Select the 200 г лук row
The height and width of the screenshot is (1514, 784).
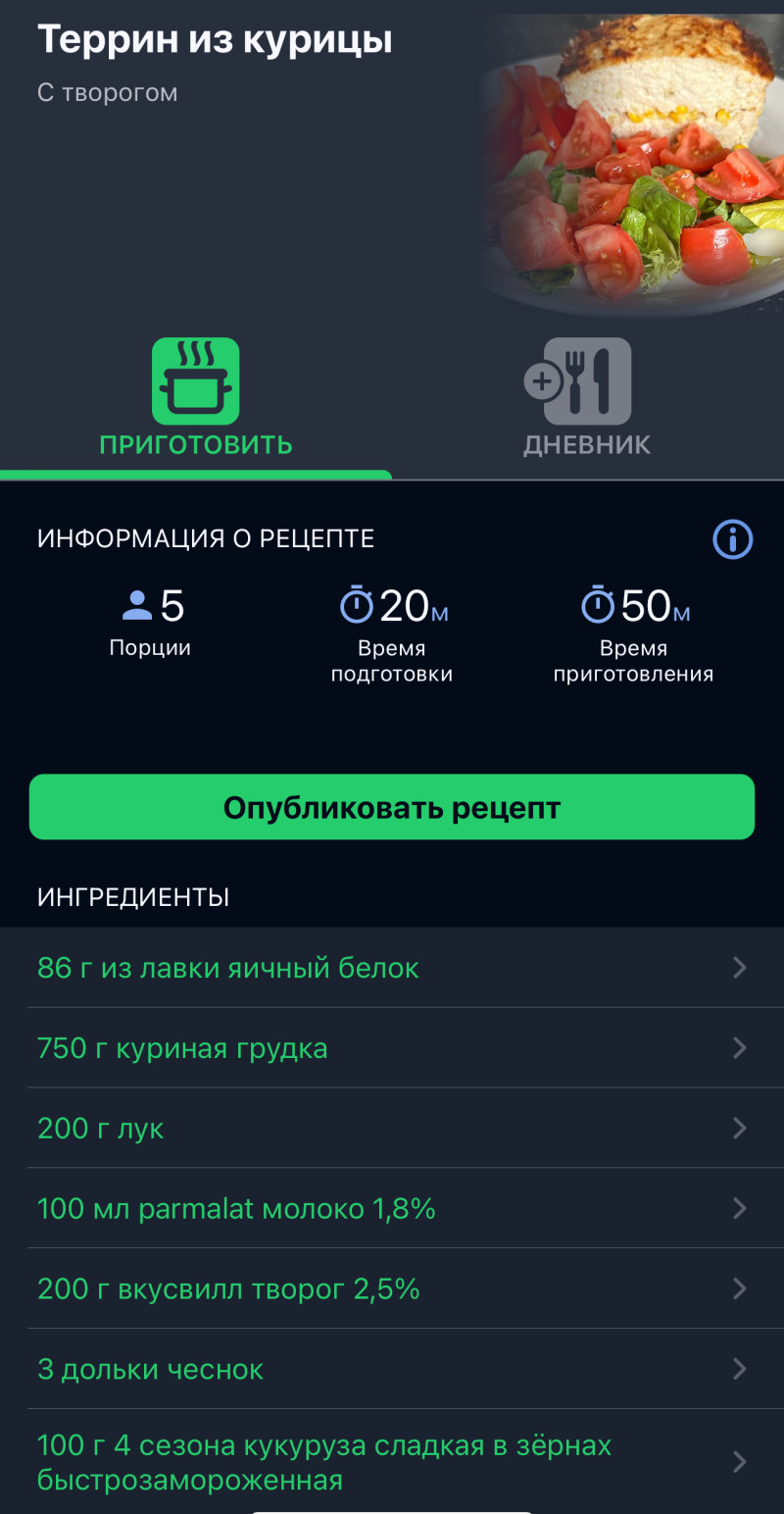click(x=392, y=1129)
